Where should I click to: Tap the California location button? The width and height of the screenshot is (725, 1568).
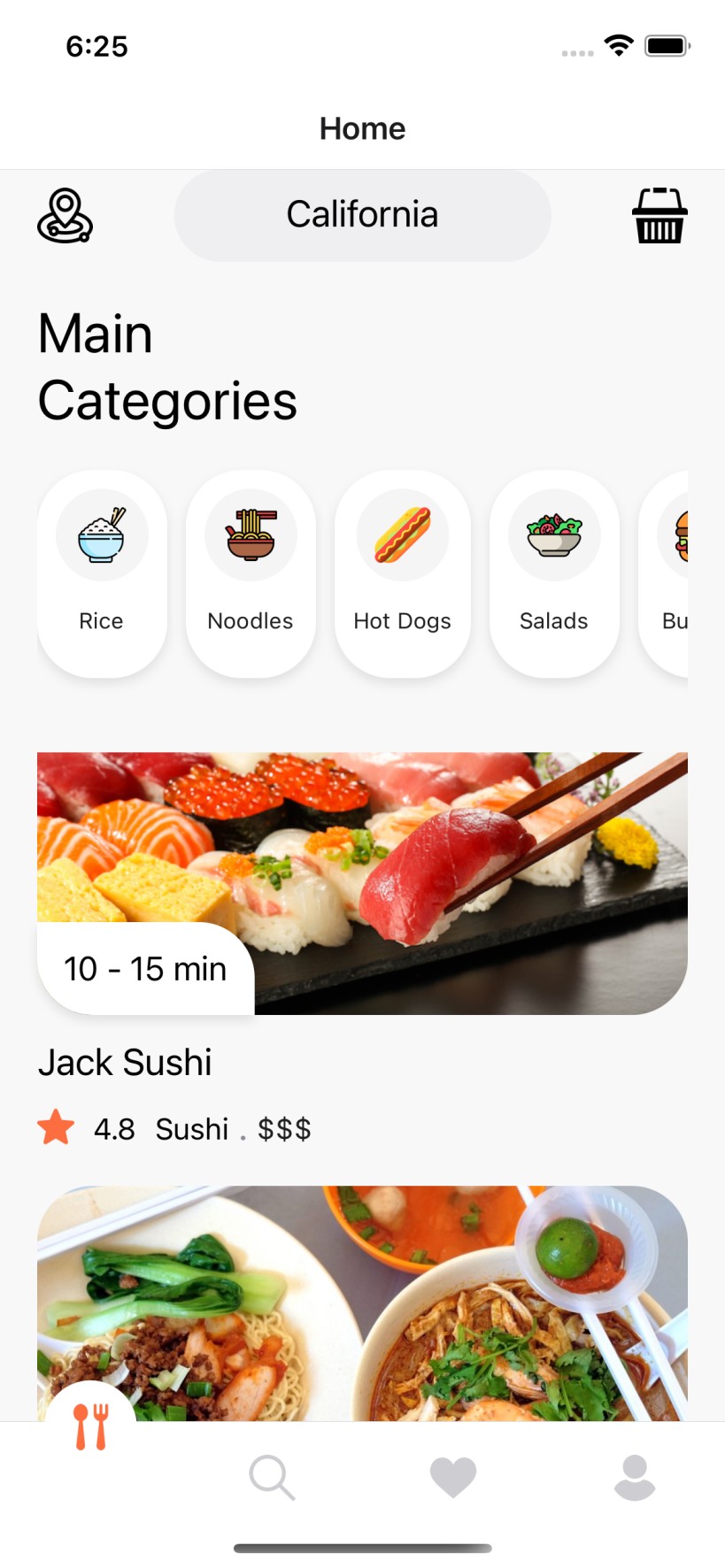(362, 215)
